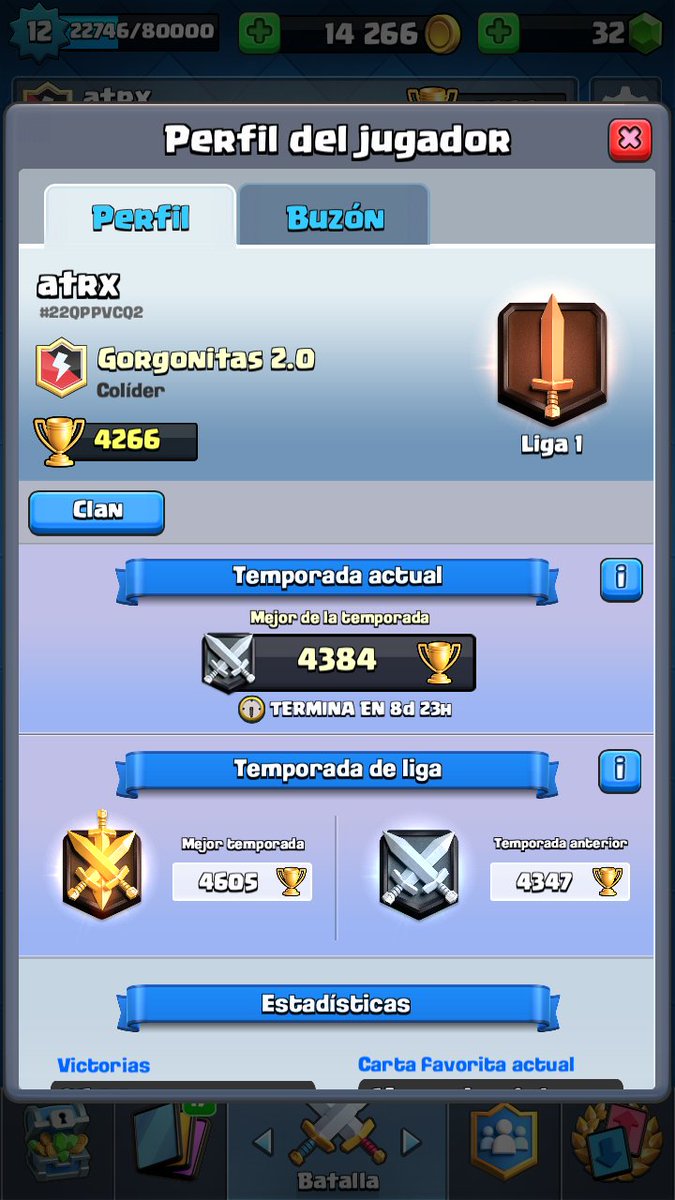This screenshot has height=1200, width=675.
Task: Open info for Temporada actual
Action: point(621,580)
